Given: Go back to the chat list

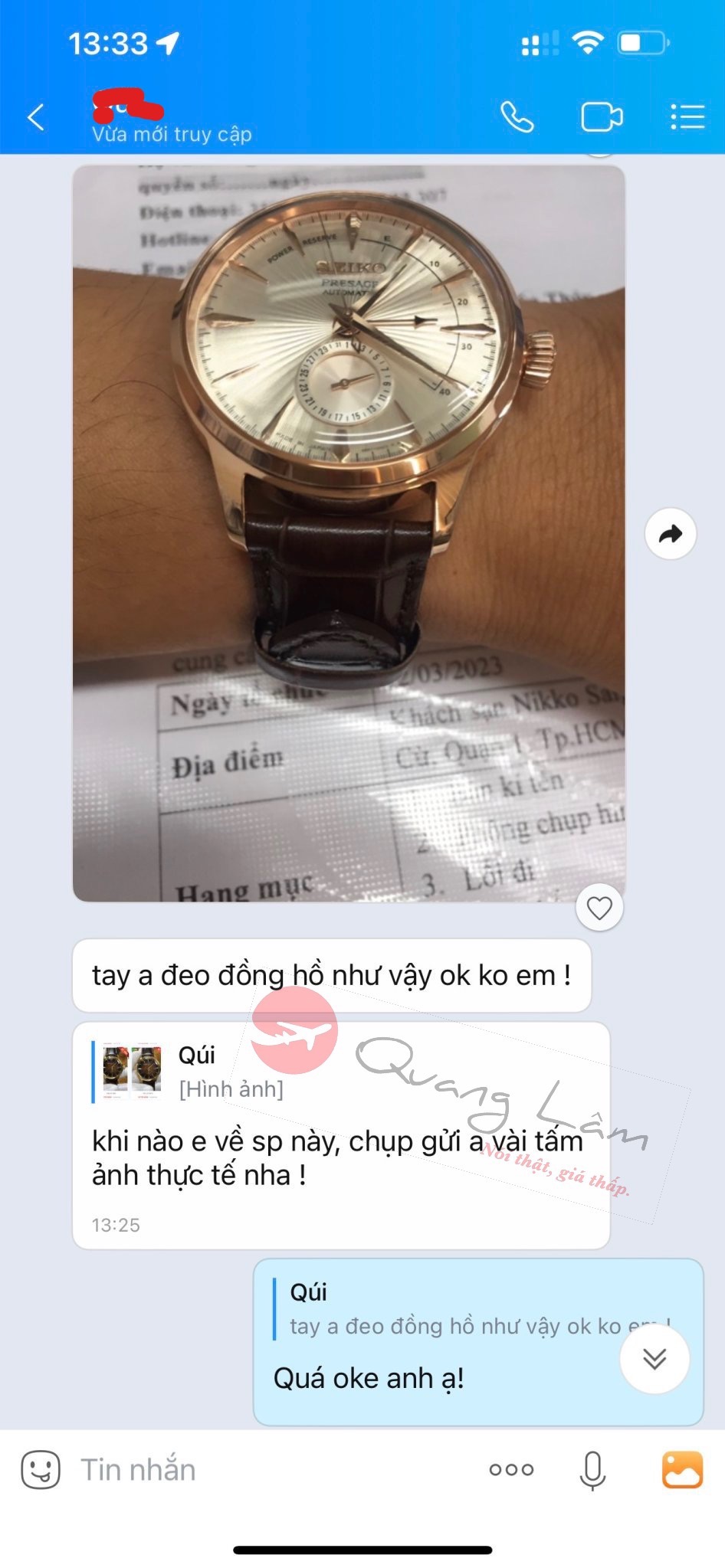Looking at the screenshot, I should click(x=36, y=118).
